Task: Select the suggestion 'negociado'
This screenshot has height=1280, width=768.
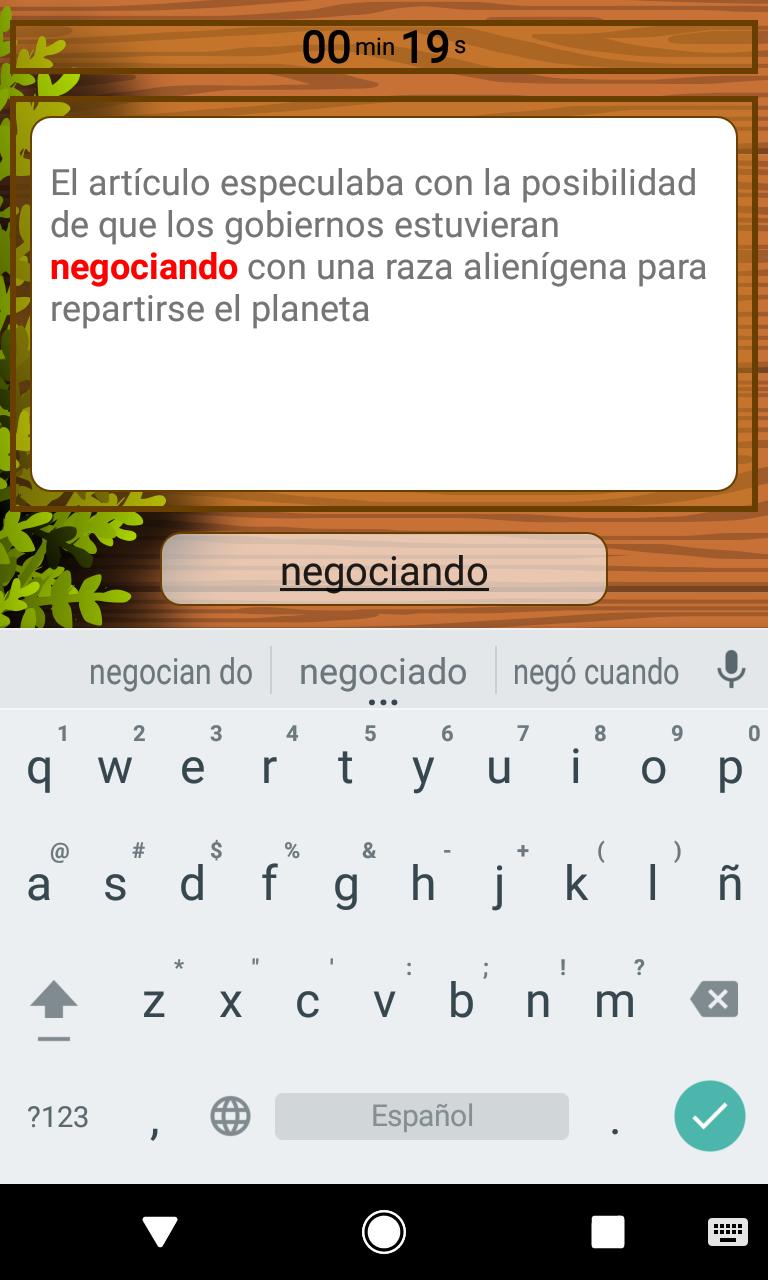Action: coord(383,671)
